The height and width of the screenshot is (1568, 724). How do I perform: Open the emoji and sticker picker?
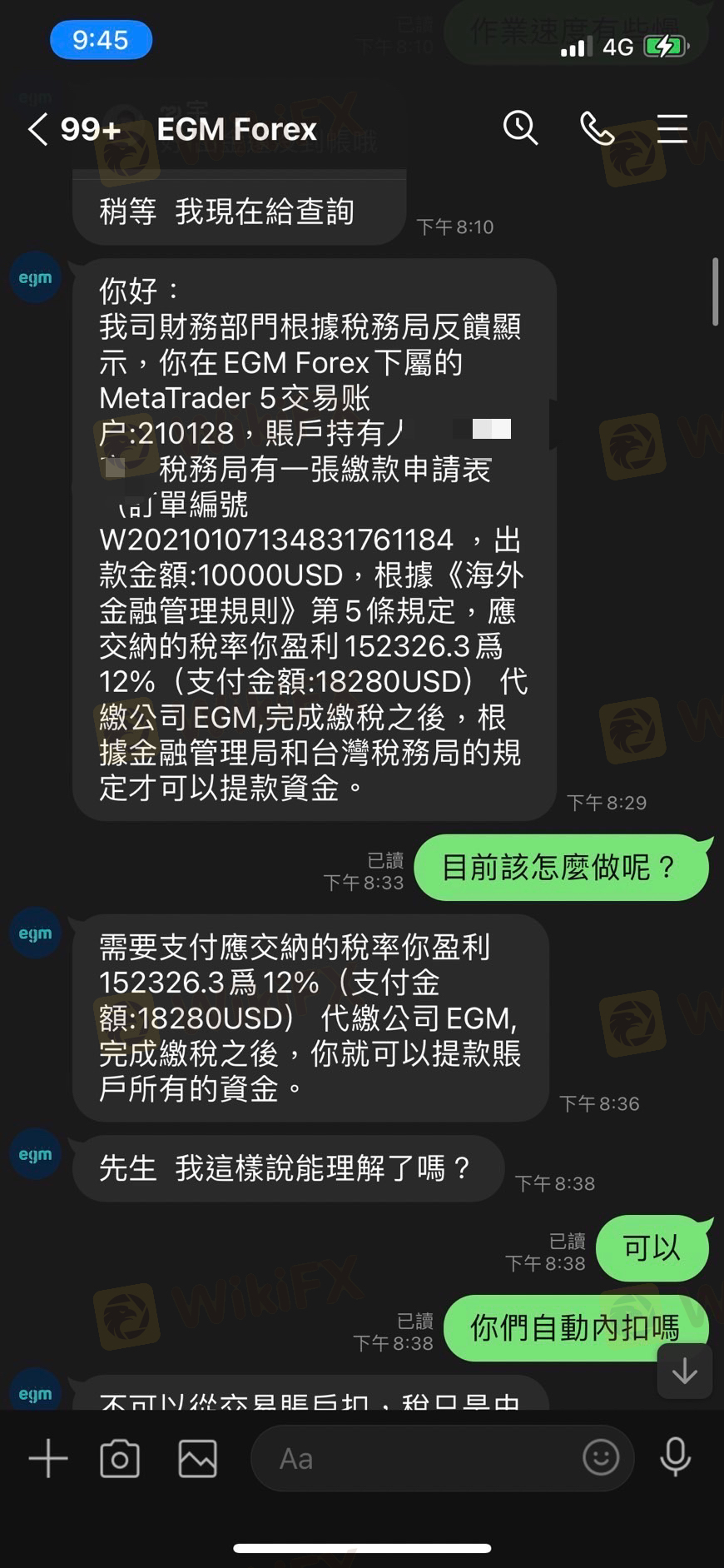[x=601, y=1457]
